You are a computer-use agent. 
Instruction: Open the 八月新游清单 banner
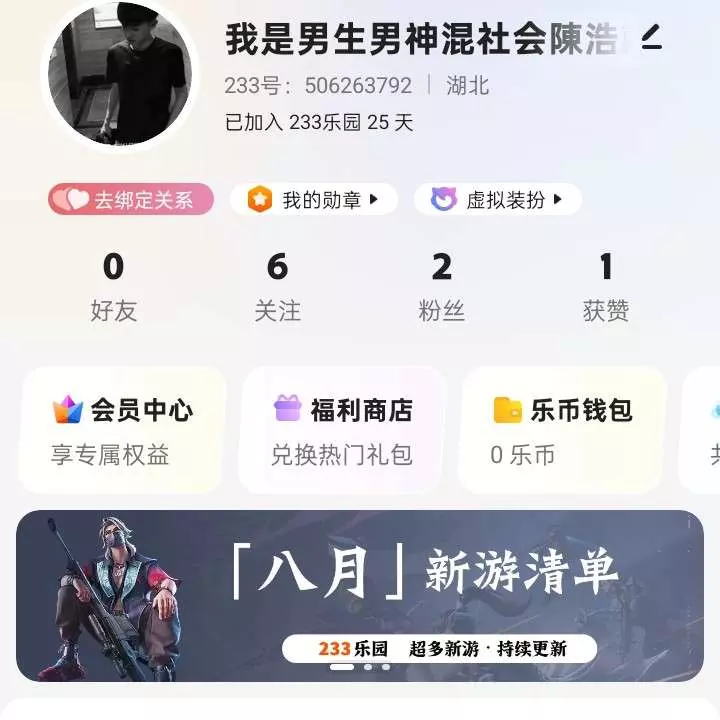[x=360, y=595]
